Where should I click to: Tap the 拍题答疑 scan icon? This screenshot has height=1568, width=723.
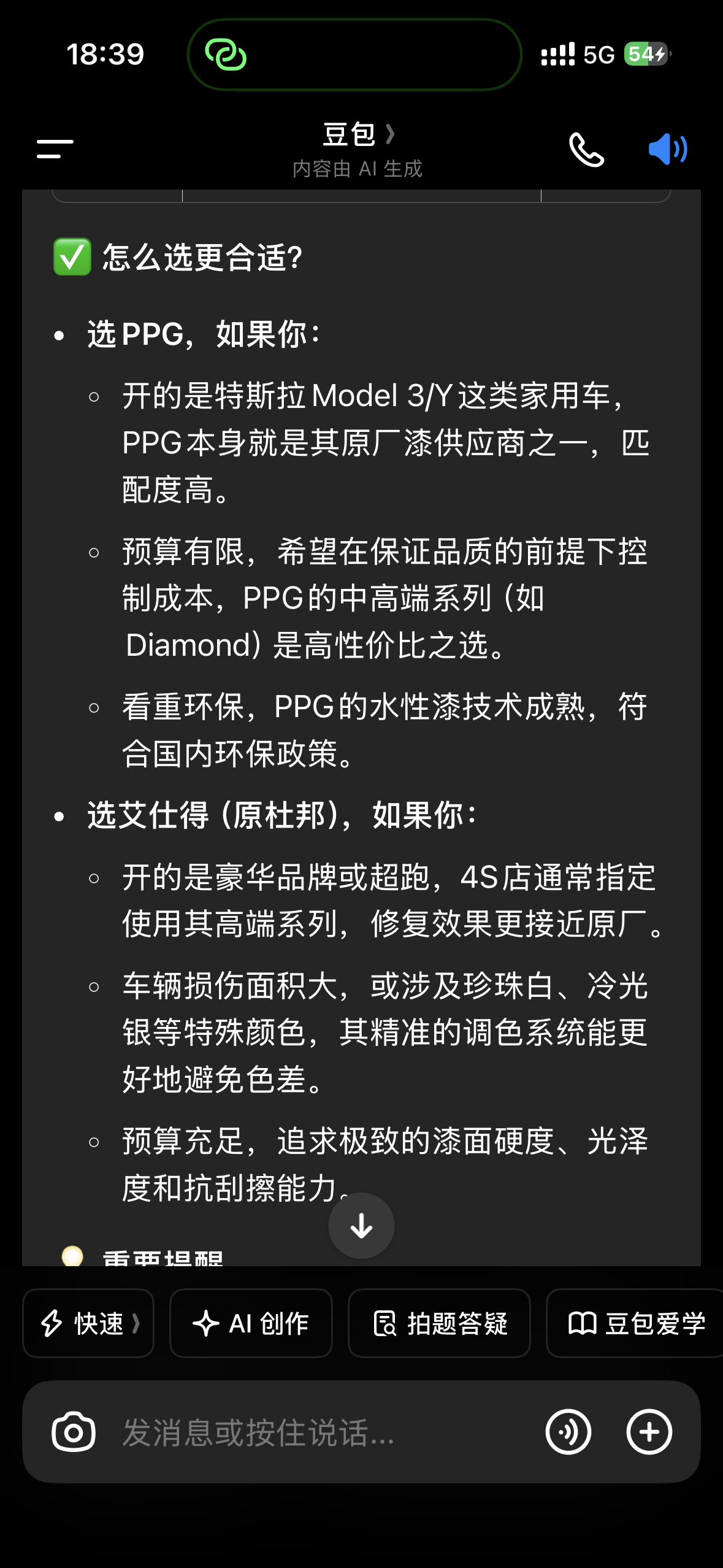coord(386,1323)
